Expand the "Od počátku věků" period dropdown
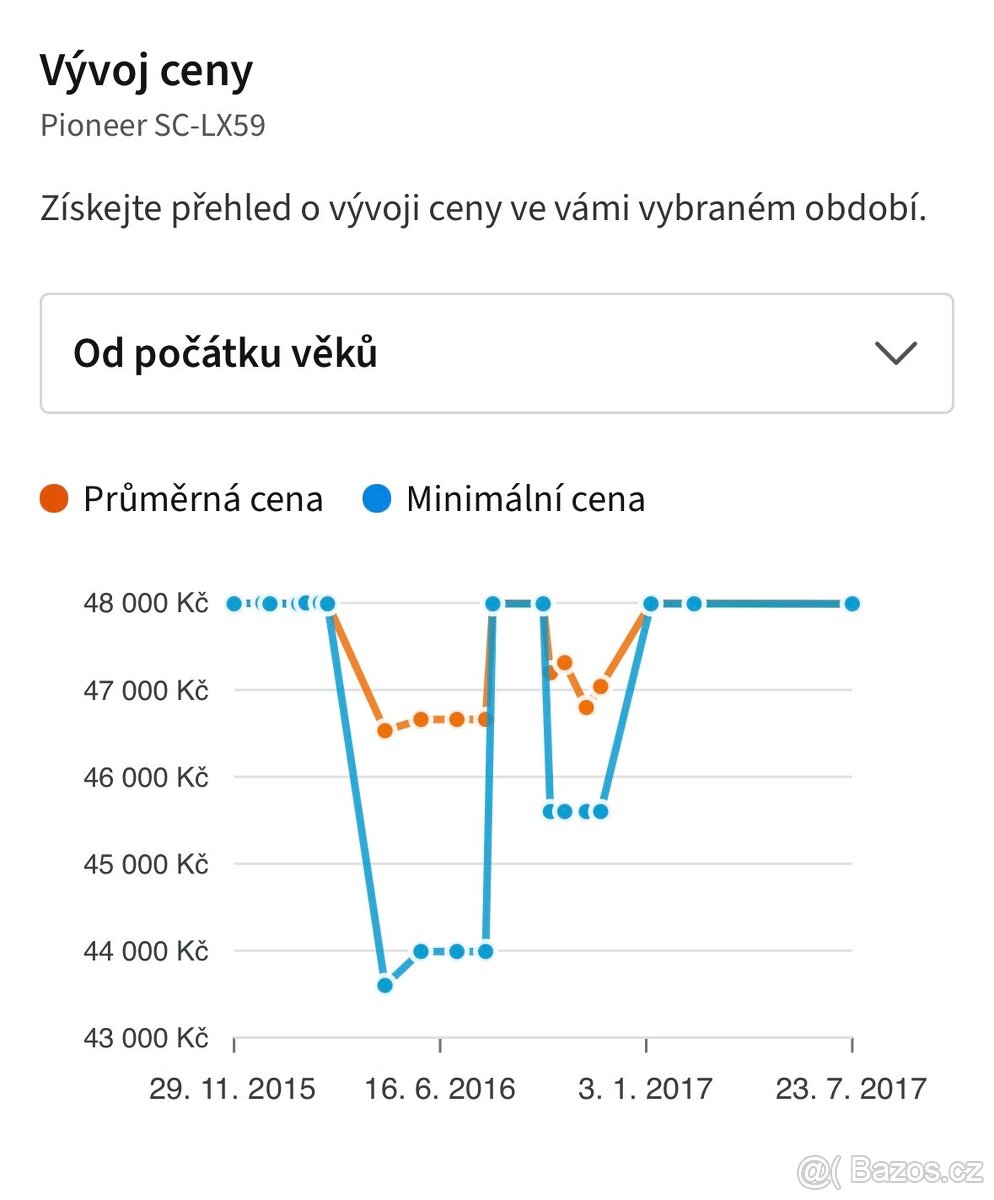The width and height of the screenshot is (994, 1200). 496,354
